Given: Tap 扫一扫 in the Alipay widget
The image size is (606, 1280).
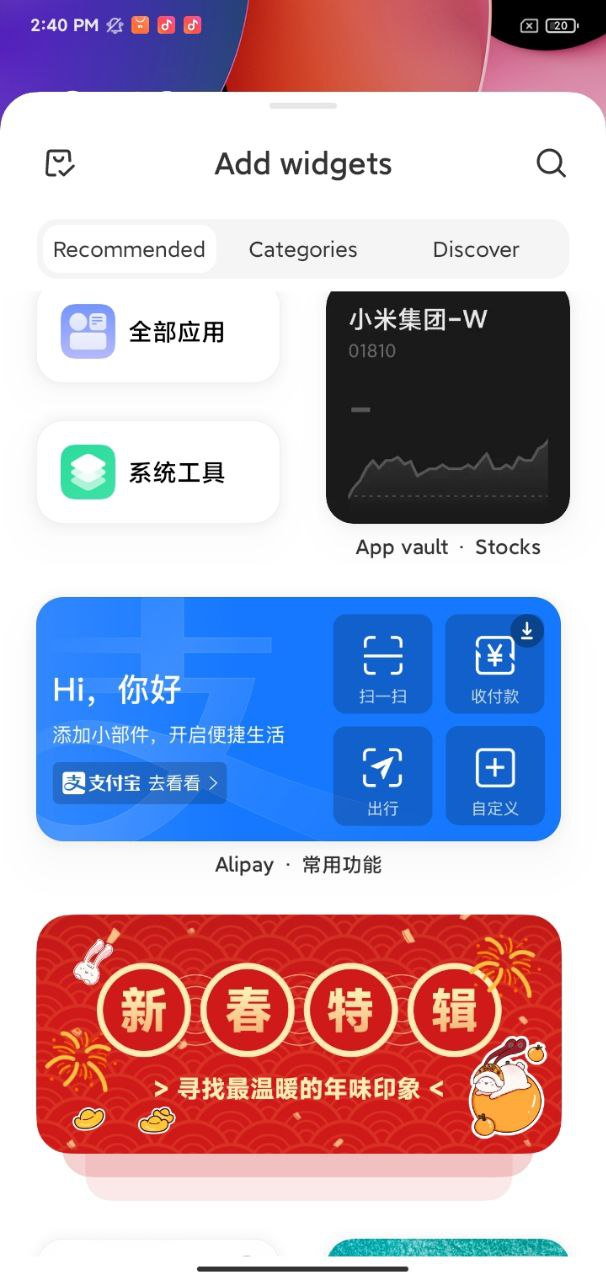Looking at the screenshot, I should click(383, 664).
